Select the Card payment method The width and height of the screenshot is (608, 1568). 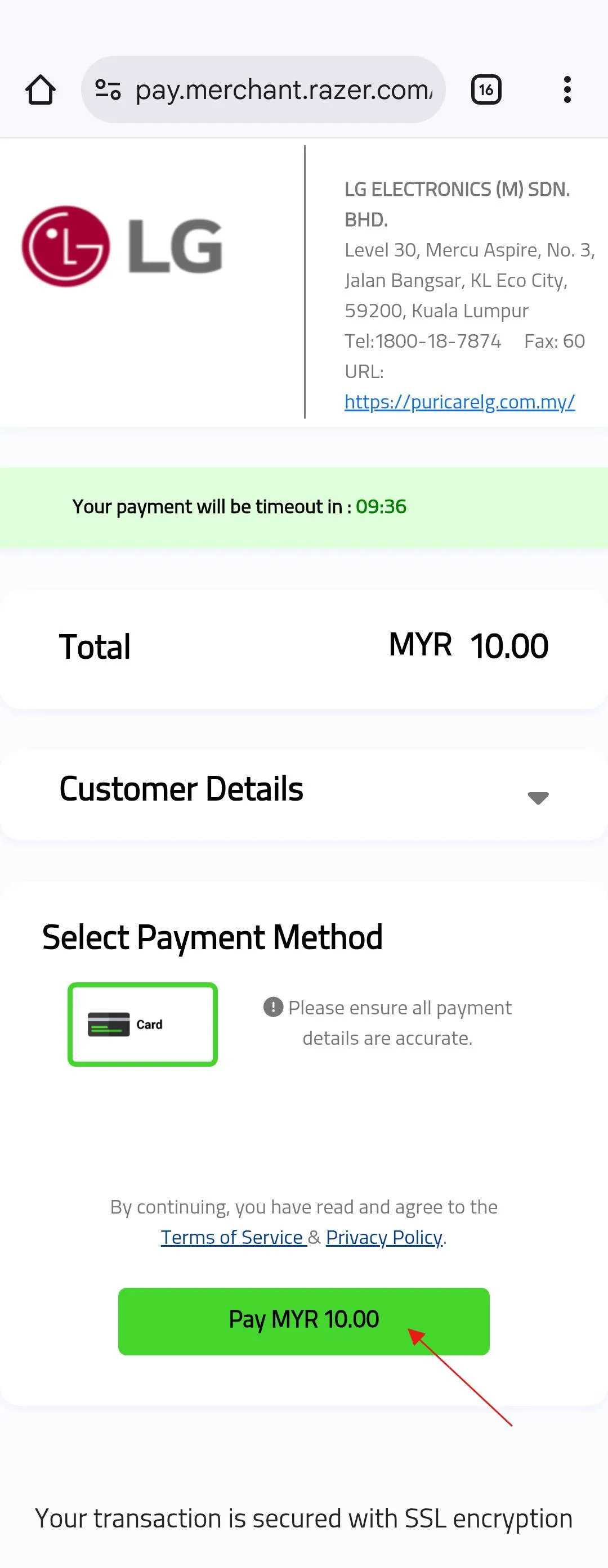tap(142, 1025)
